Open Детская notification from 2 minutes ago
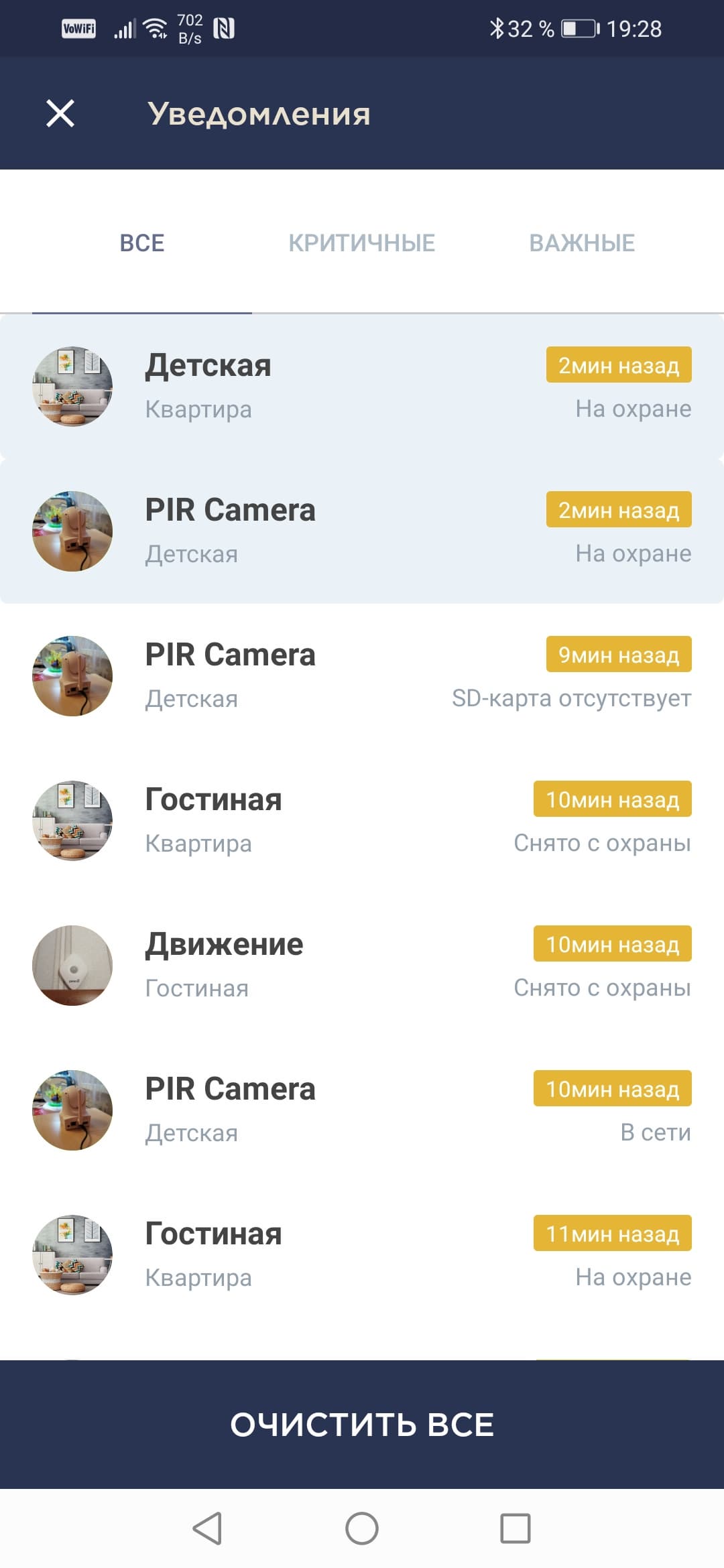The image size is (724, 1568). [x=362, y=387]
